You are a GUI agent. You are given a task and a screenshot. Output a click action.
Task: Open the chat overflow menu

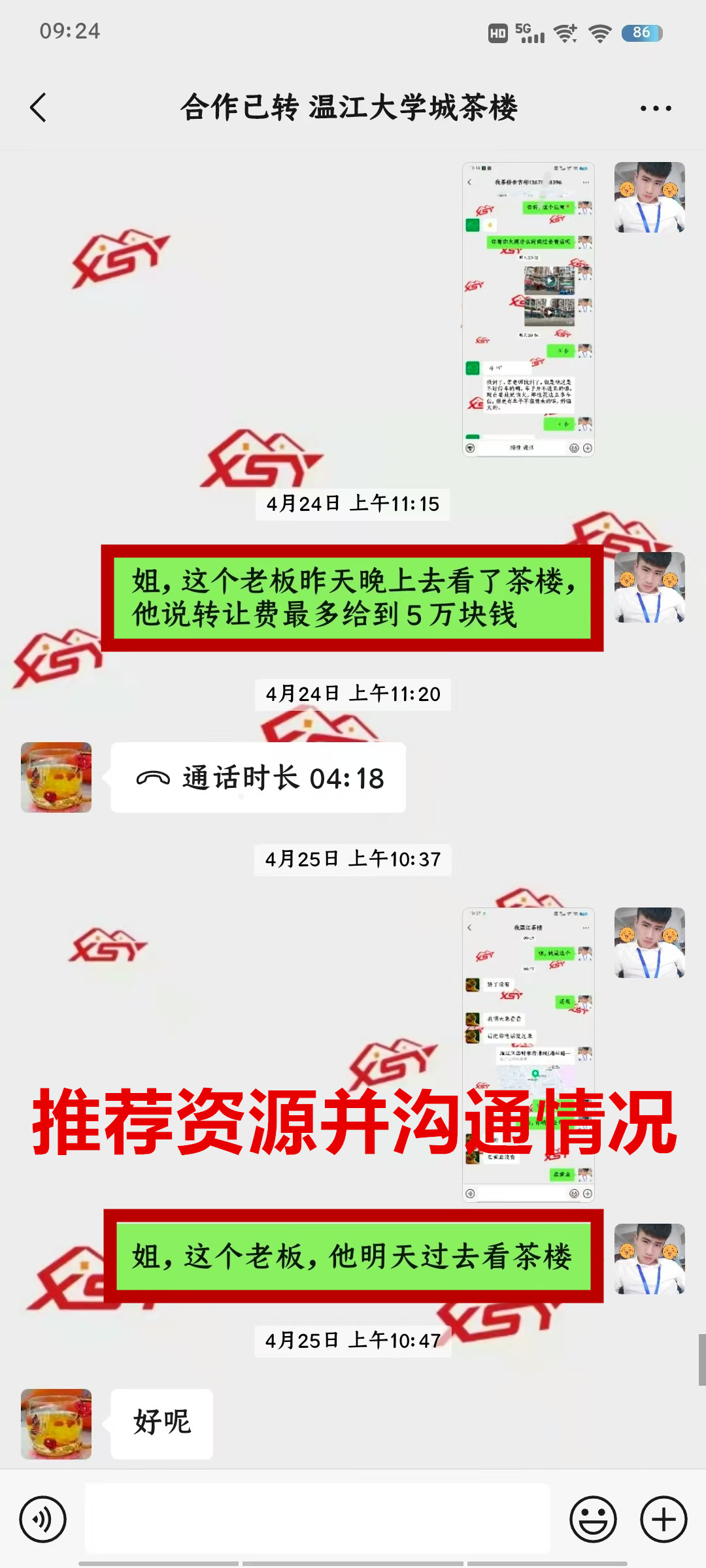(x=655, y=108)
